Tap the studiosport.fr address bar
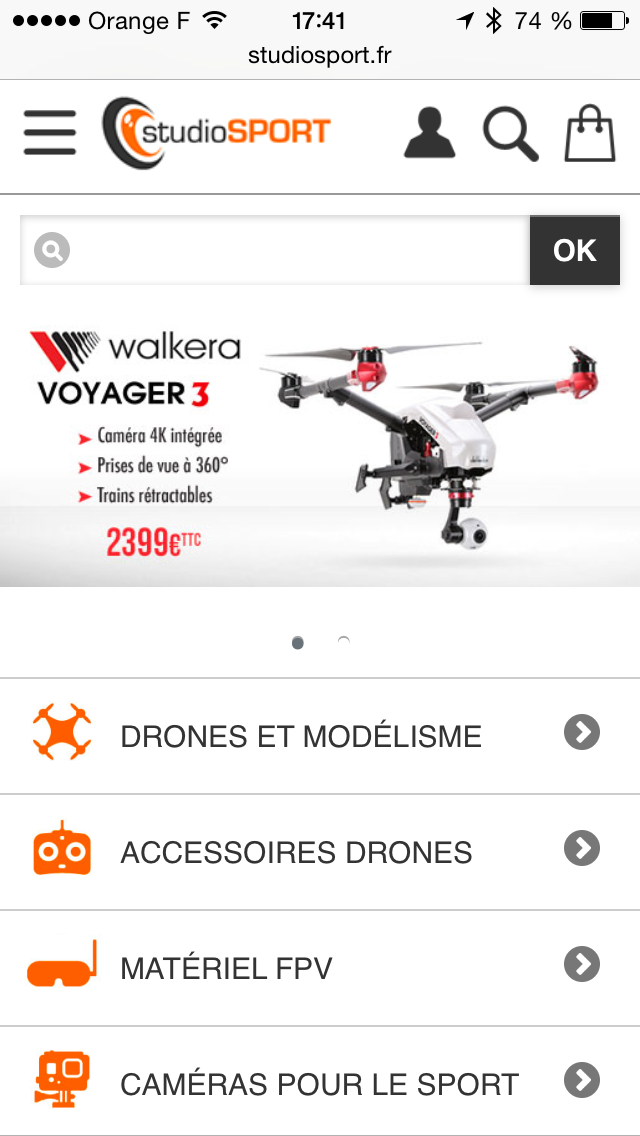The width and height of the screenshot is (640, 1136). tap(320, 56)
